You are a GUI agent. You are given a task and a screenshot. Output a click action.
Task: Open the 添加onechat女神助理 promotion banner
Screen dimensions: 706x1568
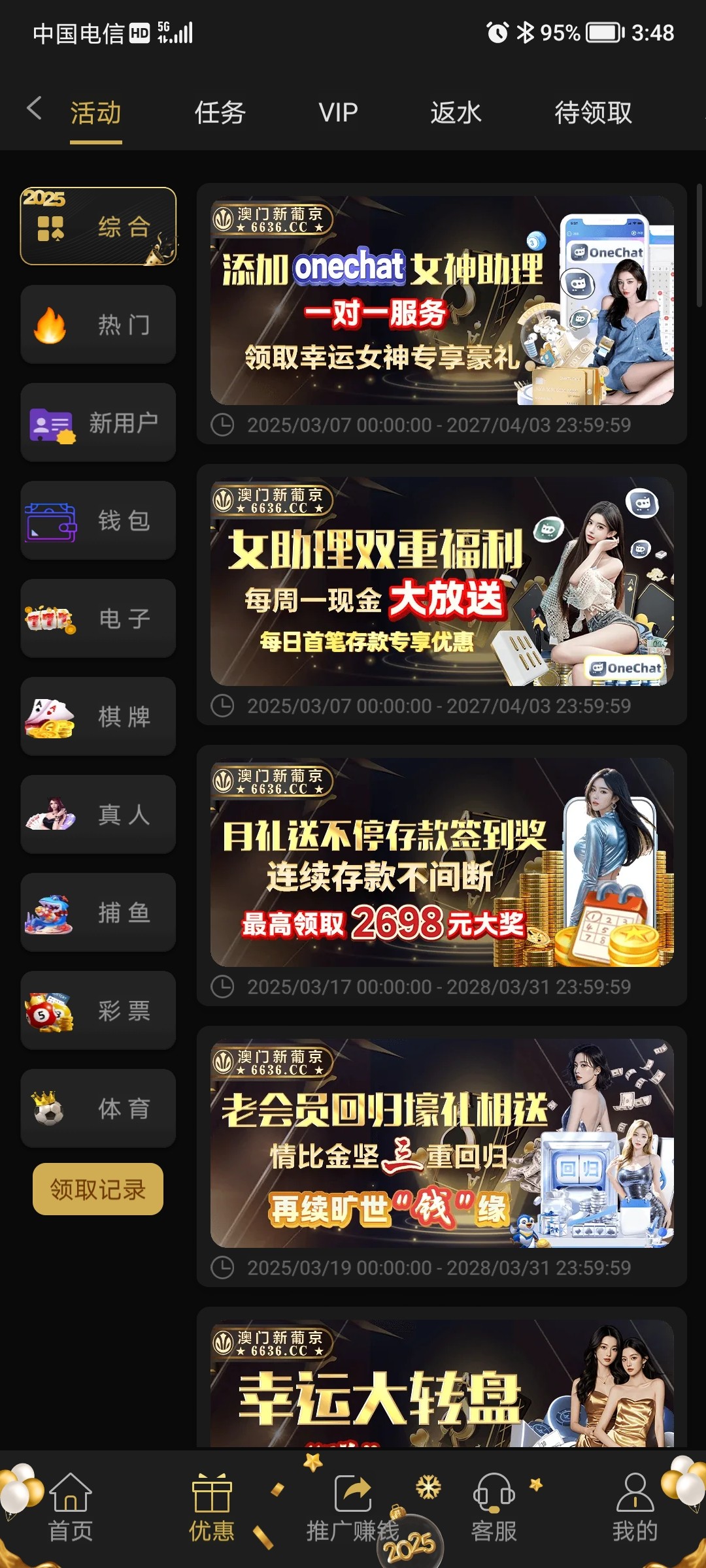coord(442,301)
